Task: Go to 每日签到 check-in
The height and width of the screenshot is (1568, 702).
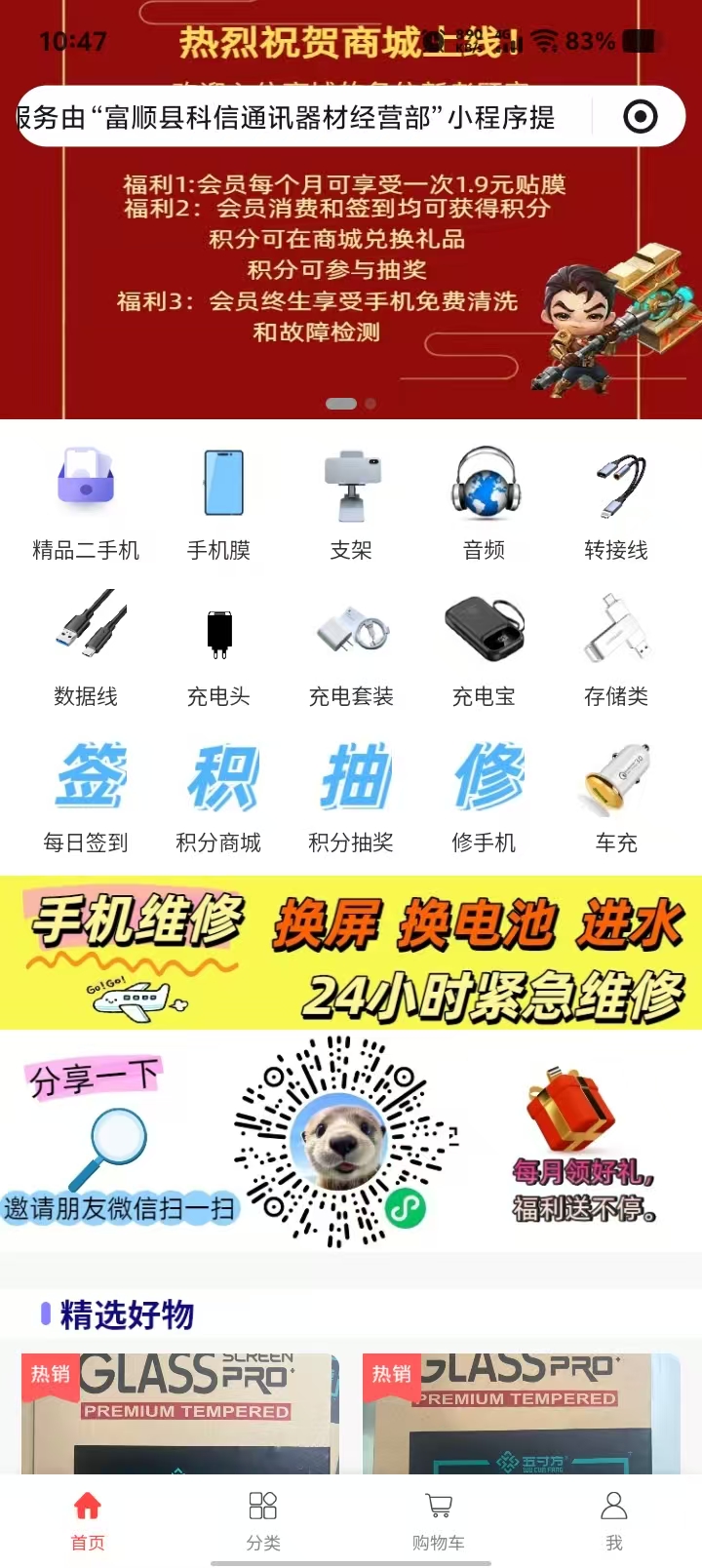Action: [86, 794]
